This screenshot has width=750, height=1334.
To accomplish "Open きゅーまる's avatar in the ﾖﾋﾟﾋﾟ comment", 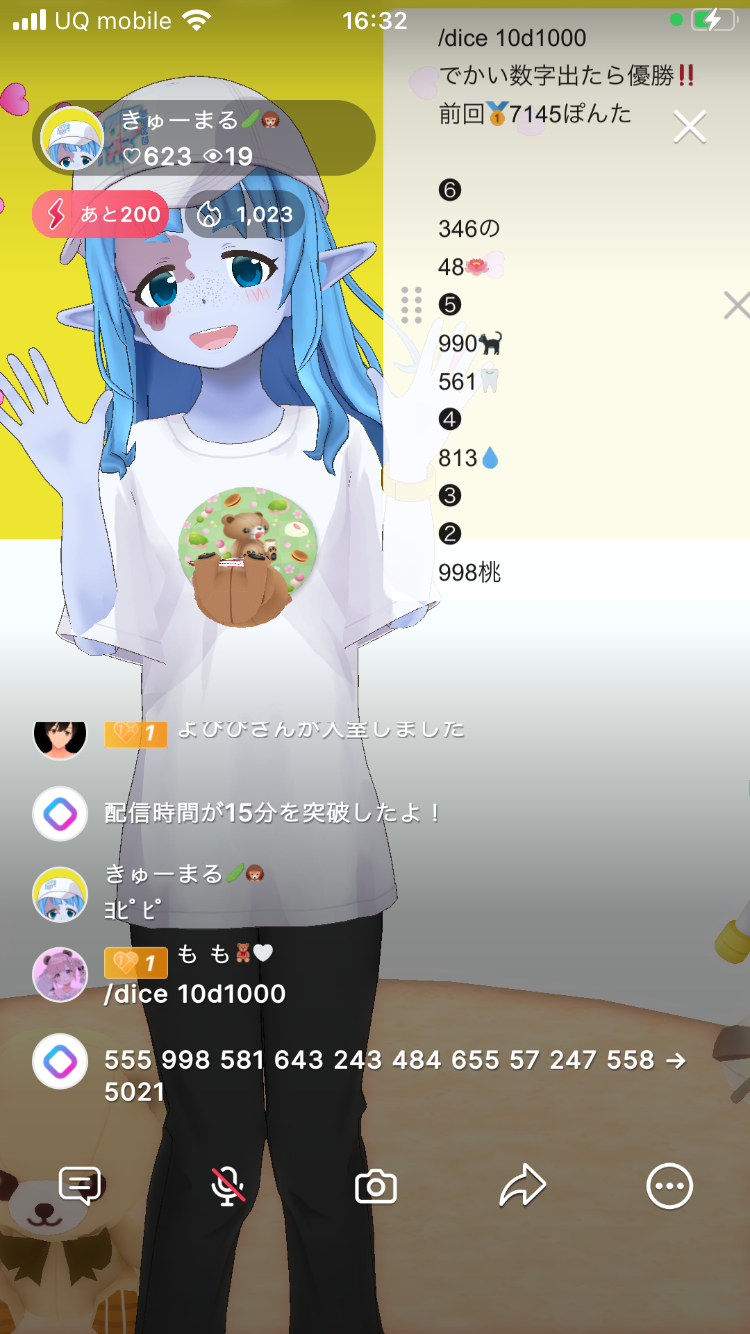I will (60, 893).
